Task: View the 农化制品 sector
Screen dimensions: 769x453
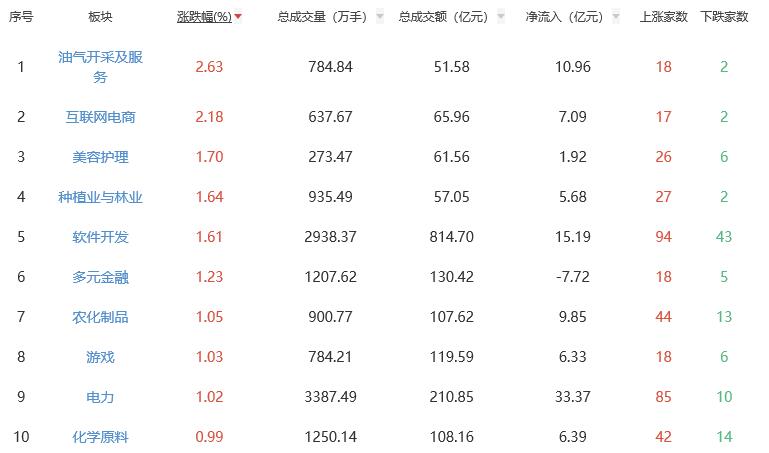Action: (x=100, y=317)
